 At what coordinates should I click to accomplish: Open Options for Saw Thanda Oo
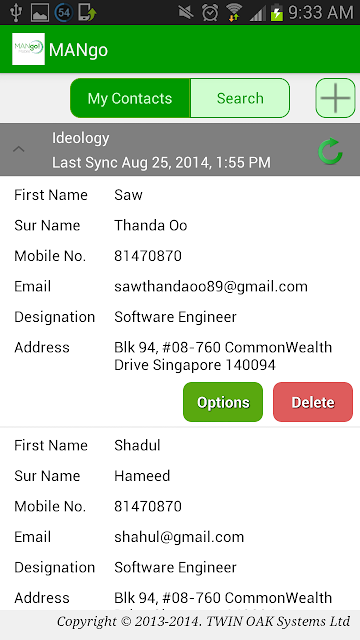pyautogui.click(x=223, y=402)
